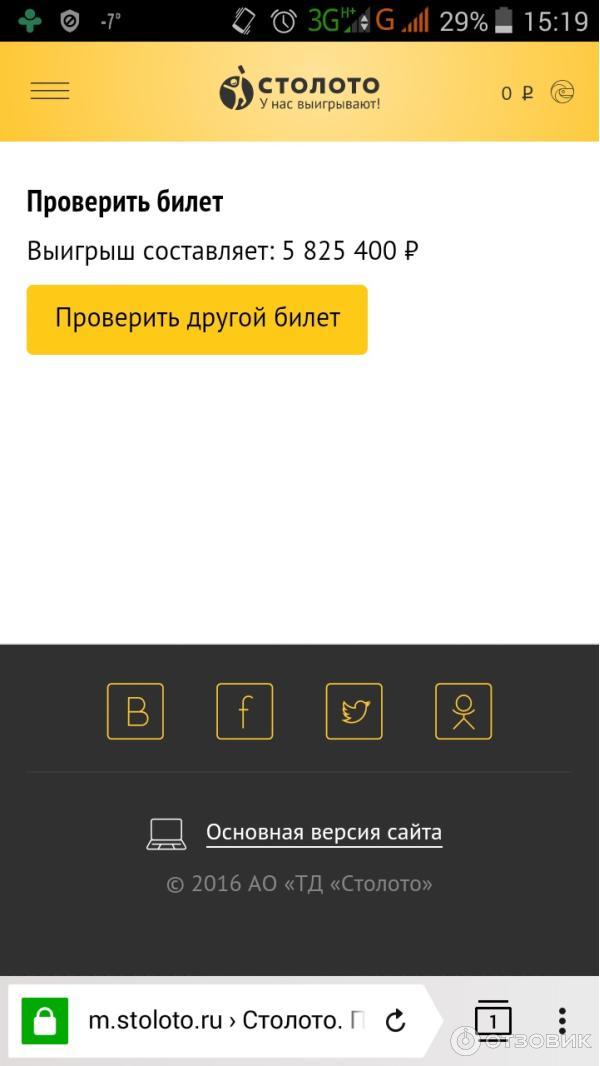600x1066 pixels.
Task: Reload the current page
Action: [396, 1021]
